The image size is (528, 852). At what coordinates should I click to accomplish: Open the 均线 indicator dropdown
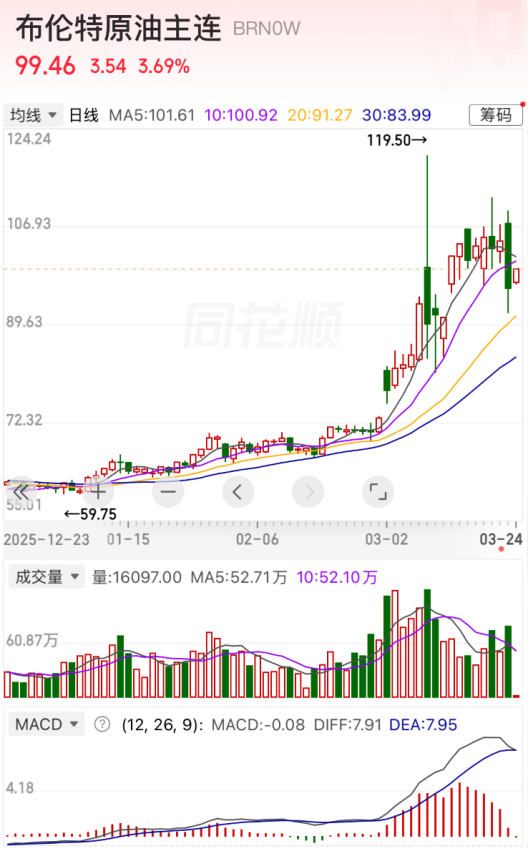click(34, 115)
